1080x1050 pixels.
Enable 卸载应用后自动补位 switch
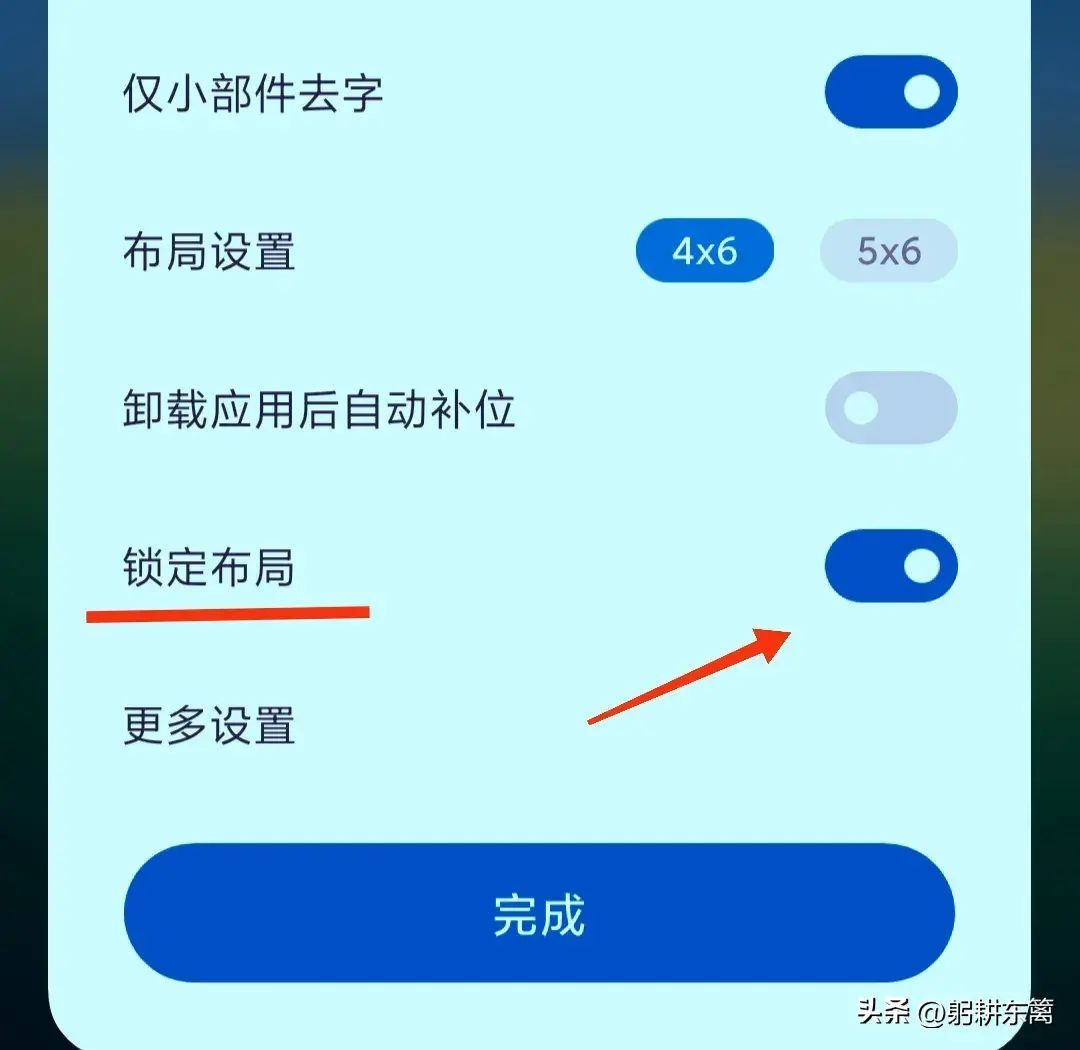[x=890, y=408]
